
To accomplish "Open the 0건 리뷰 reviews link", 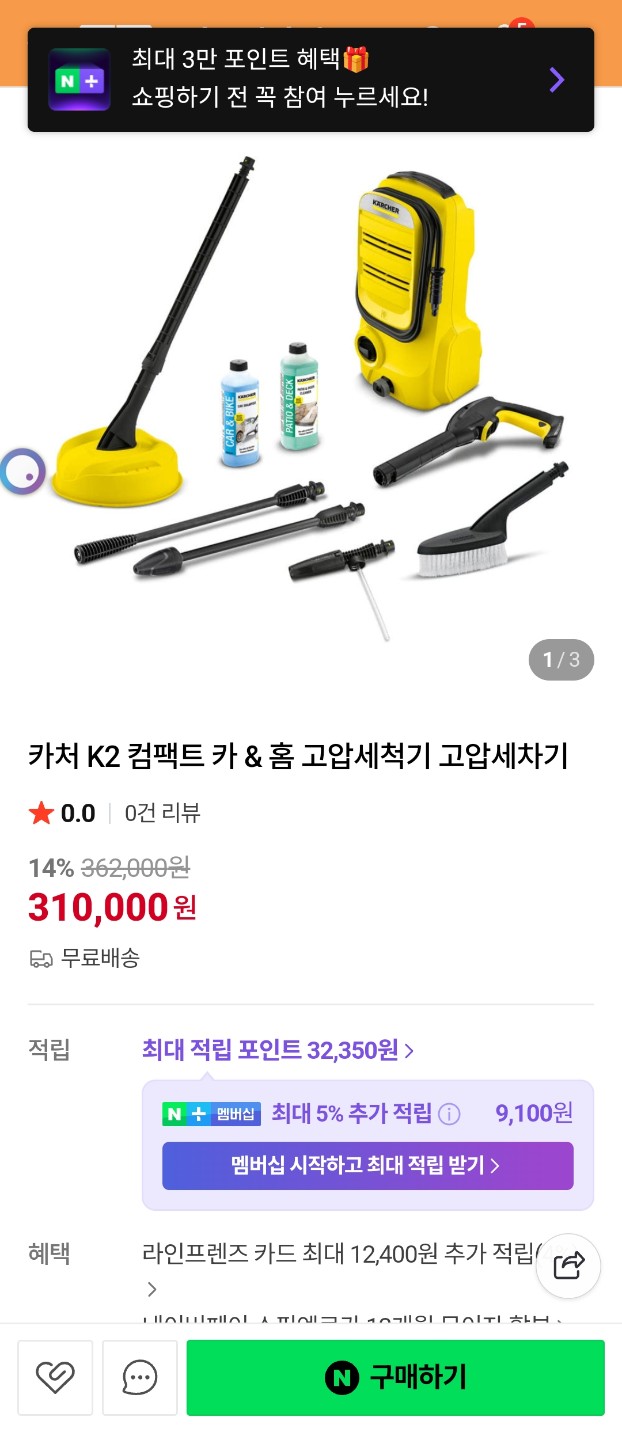I will pyautogui.click(x=162, y=813).
